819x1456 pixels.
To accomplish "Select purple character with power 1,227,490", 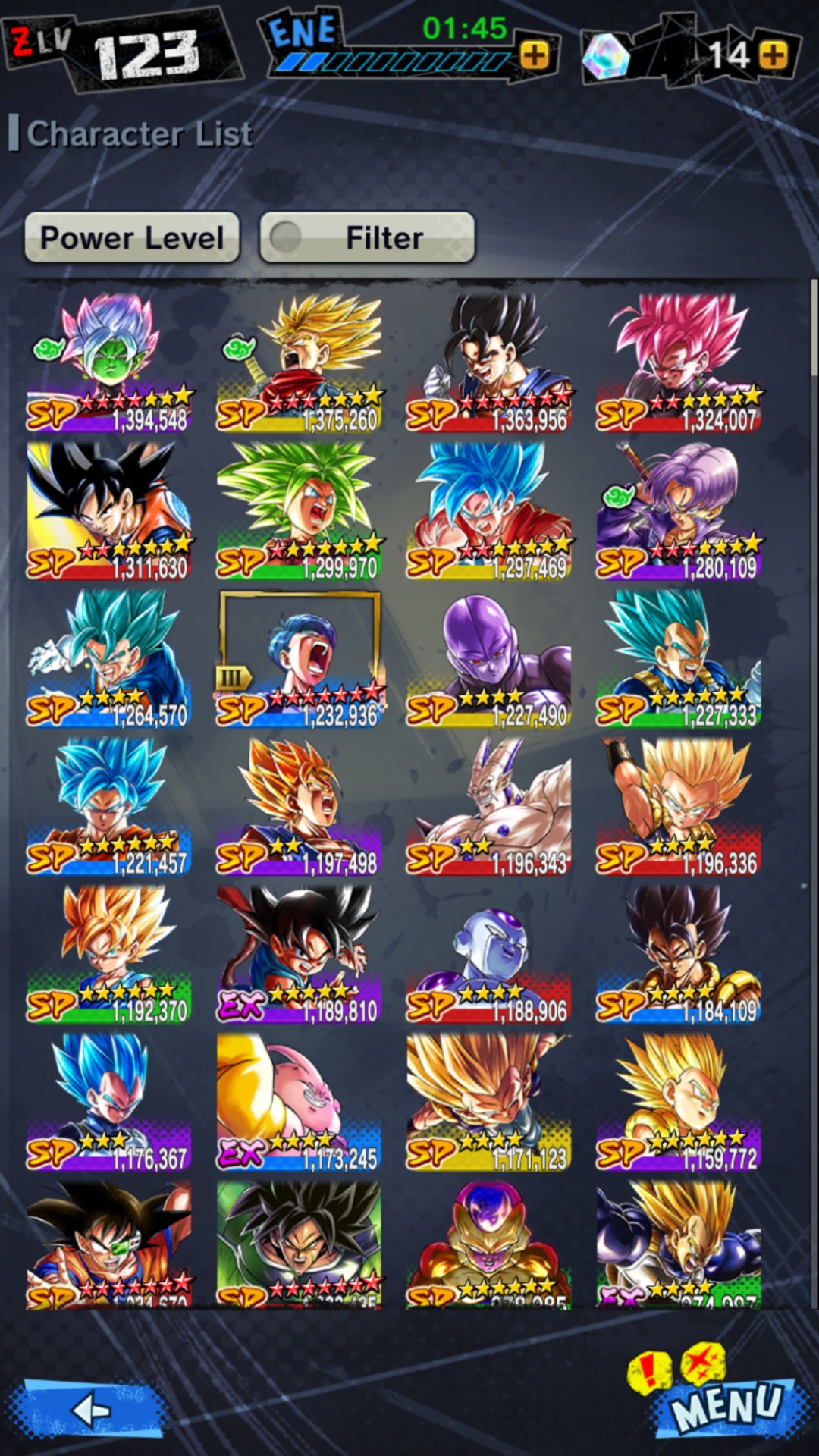I will [x=488, y=658].
